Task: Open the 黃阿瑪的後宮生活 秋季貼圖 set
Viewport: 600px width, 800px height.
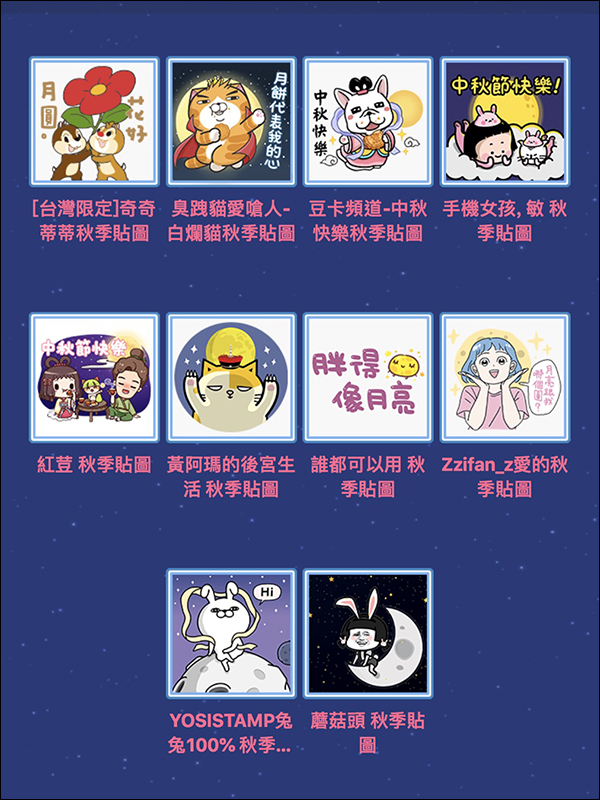Action: coord(231,378)
